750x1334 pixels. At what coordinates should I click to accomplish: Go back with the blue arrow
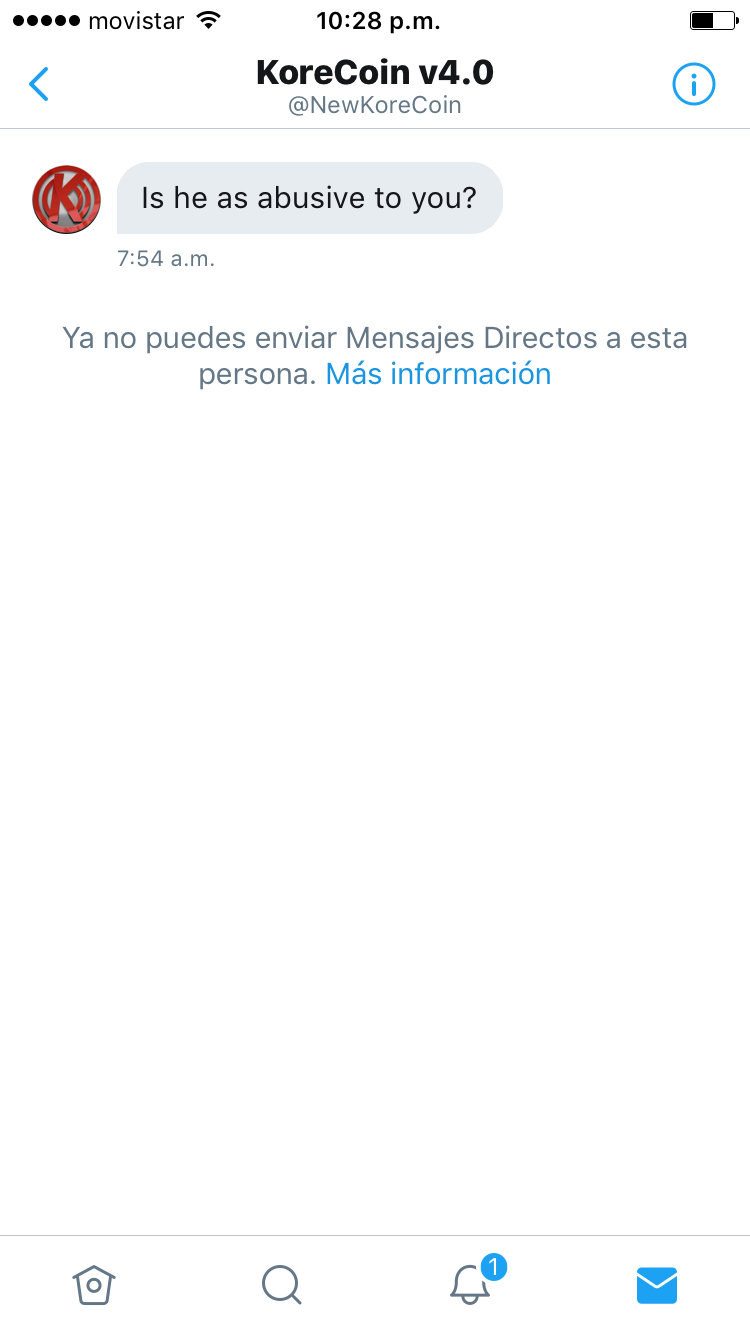pyautogui.click(x=39, y=85)
